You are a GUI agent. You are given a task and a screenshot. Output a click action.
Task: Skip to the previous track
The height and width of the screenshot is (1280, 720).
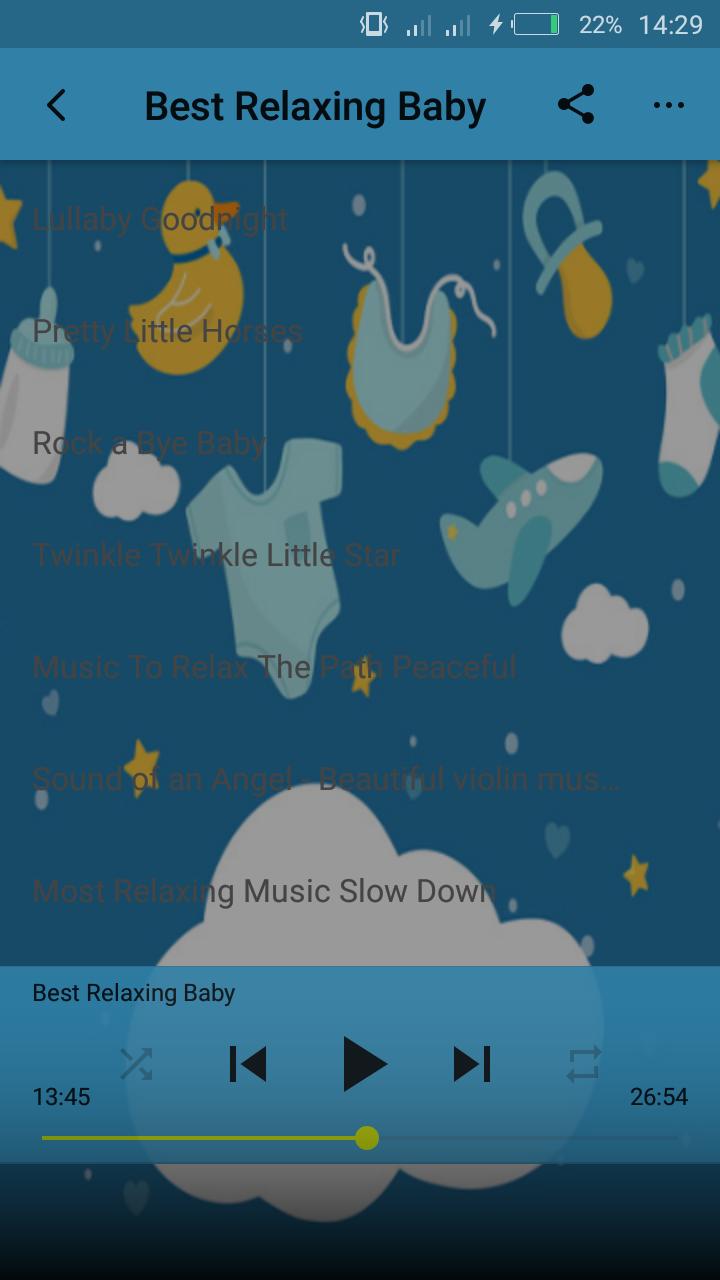[248, 1064]
